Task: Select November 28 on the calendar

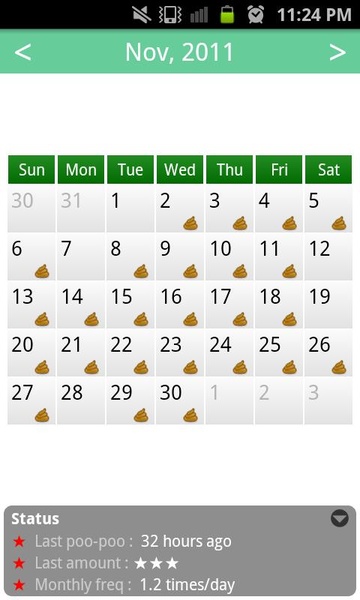Action: tap(81, 401)
